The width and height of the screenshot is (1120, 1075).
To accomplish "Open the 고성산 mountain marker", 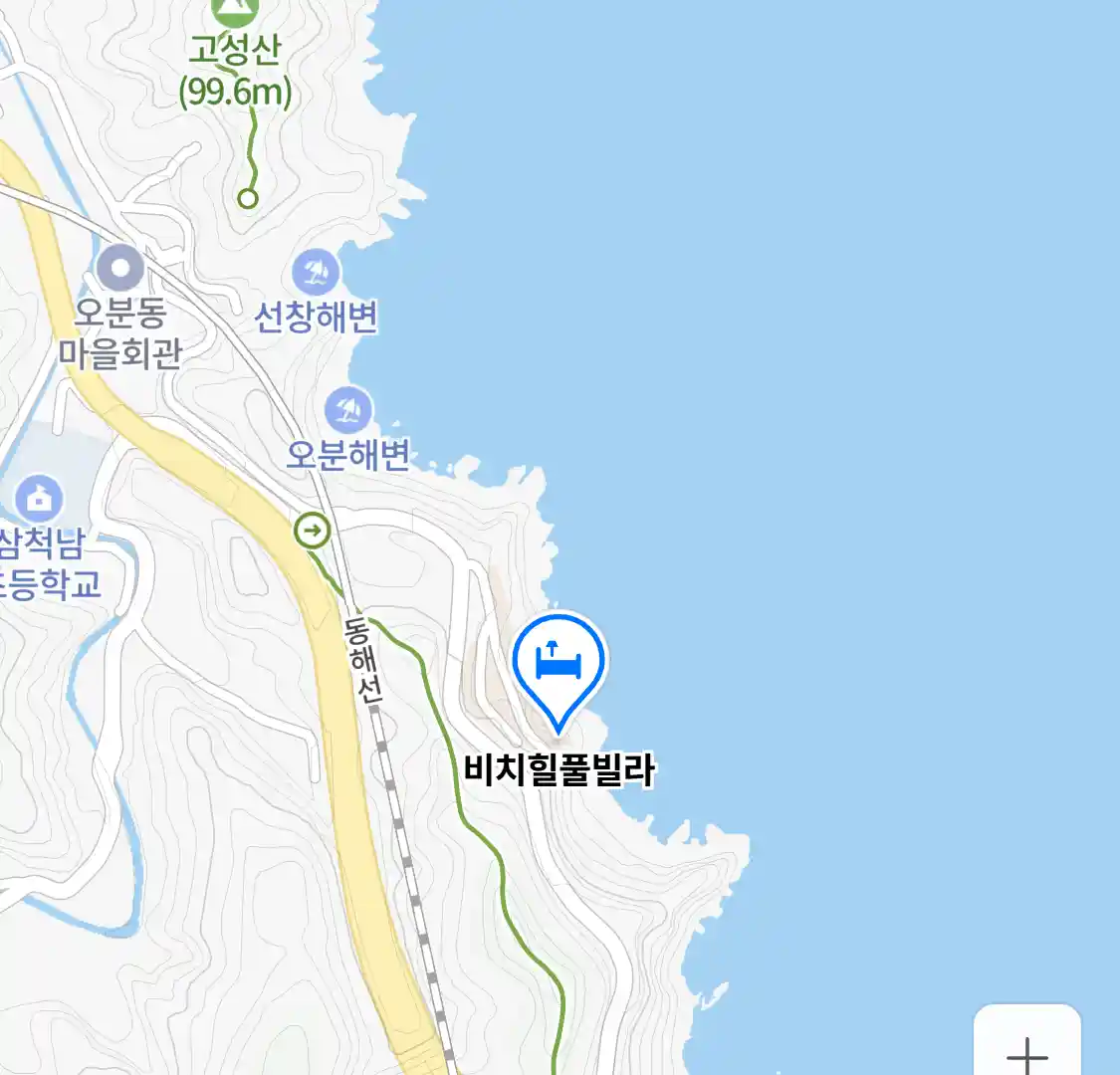I will [x=236, y=10].
